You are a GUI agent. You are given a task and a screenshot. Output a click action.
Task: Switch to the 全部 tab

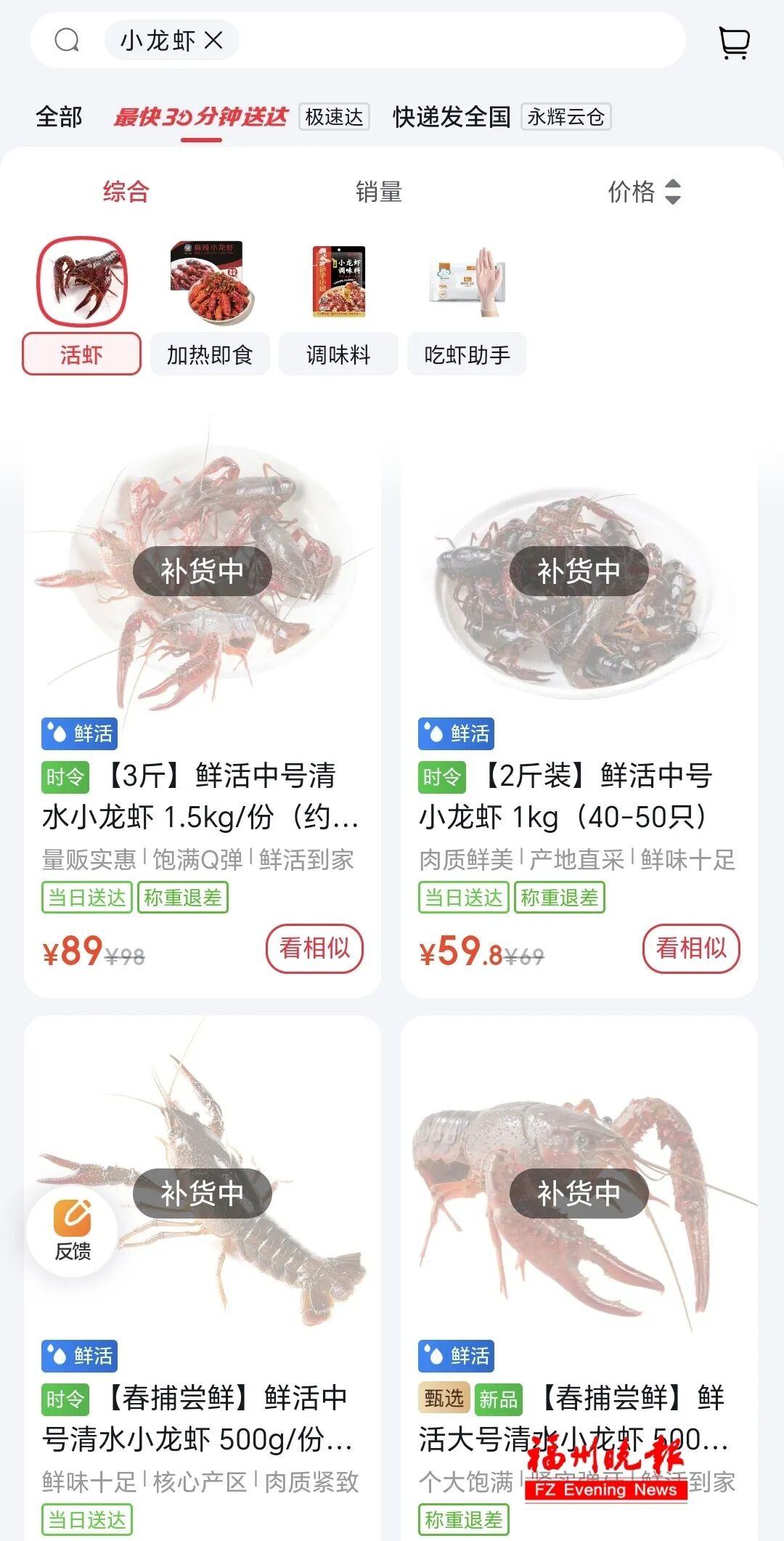(59, 117)
